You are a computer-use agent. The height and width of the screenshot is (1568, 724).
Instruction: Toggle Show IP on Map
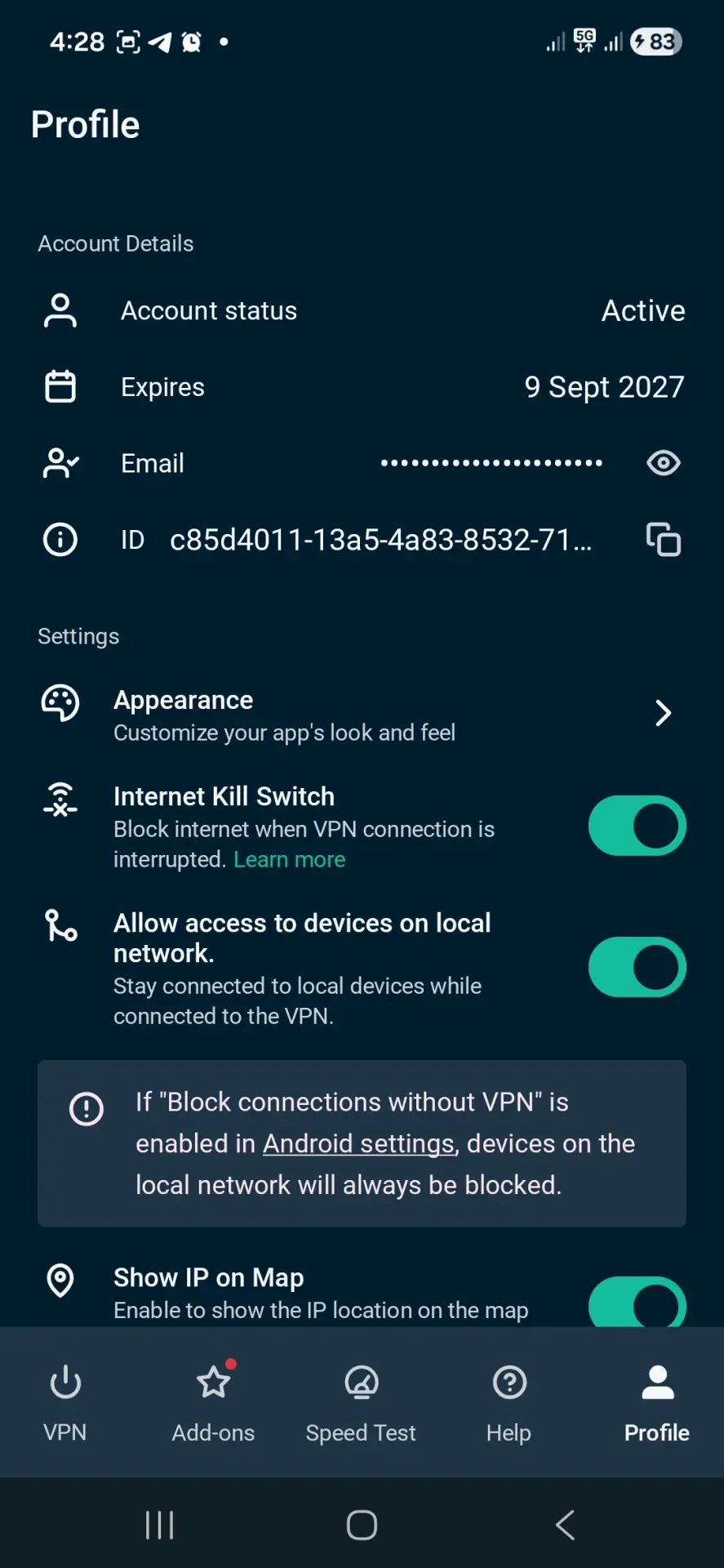coord(637,1302)
